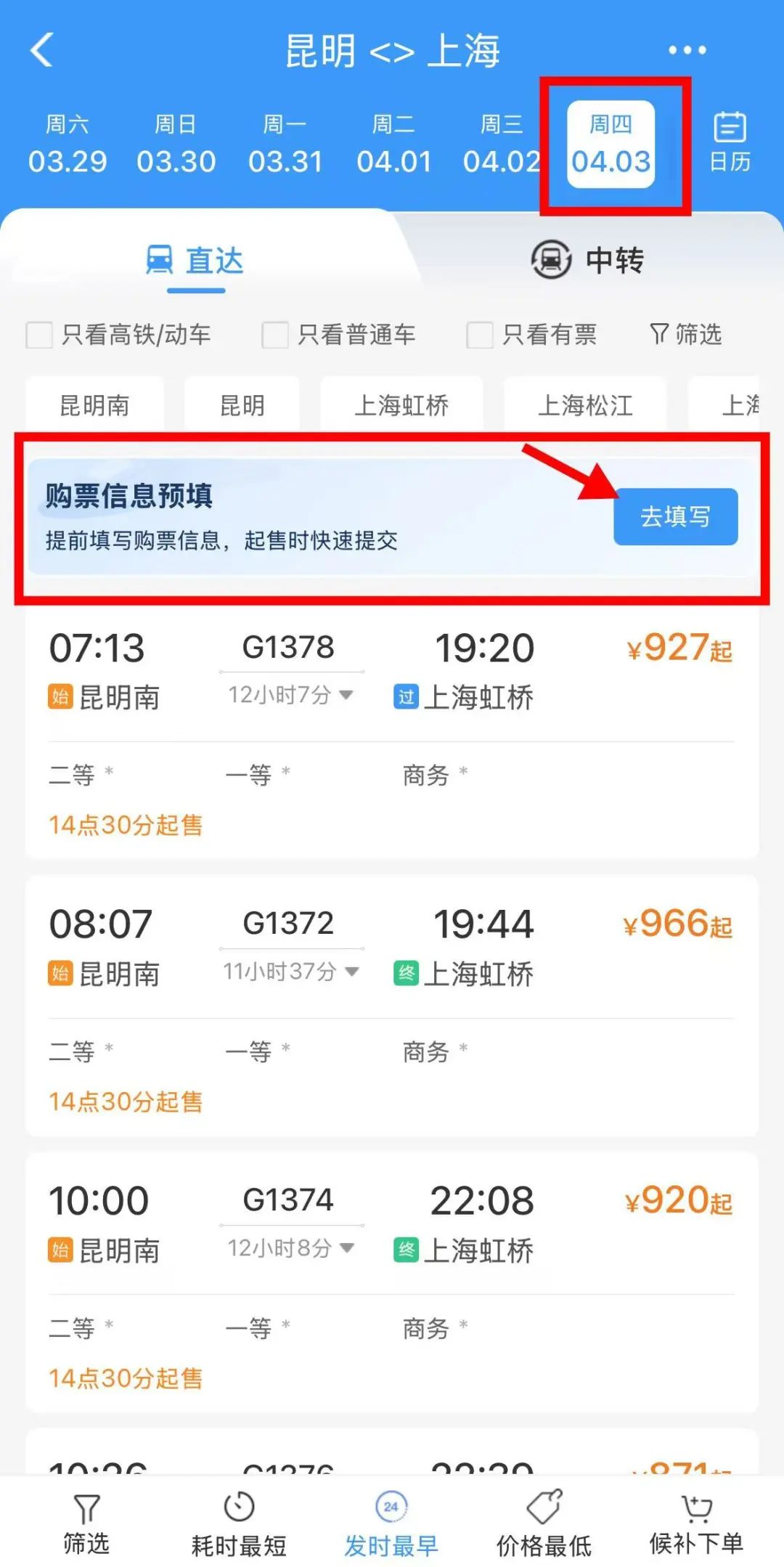Viewport: 784px width, 1567px height.
Task: Filter by 昆明南 station chip
Action: point(94,405)
